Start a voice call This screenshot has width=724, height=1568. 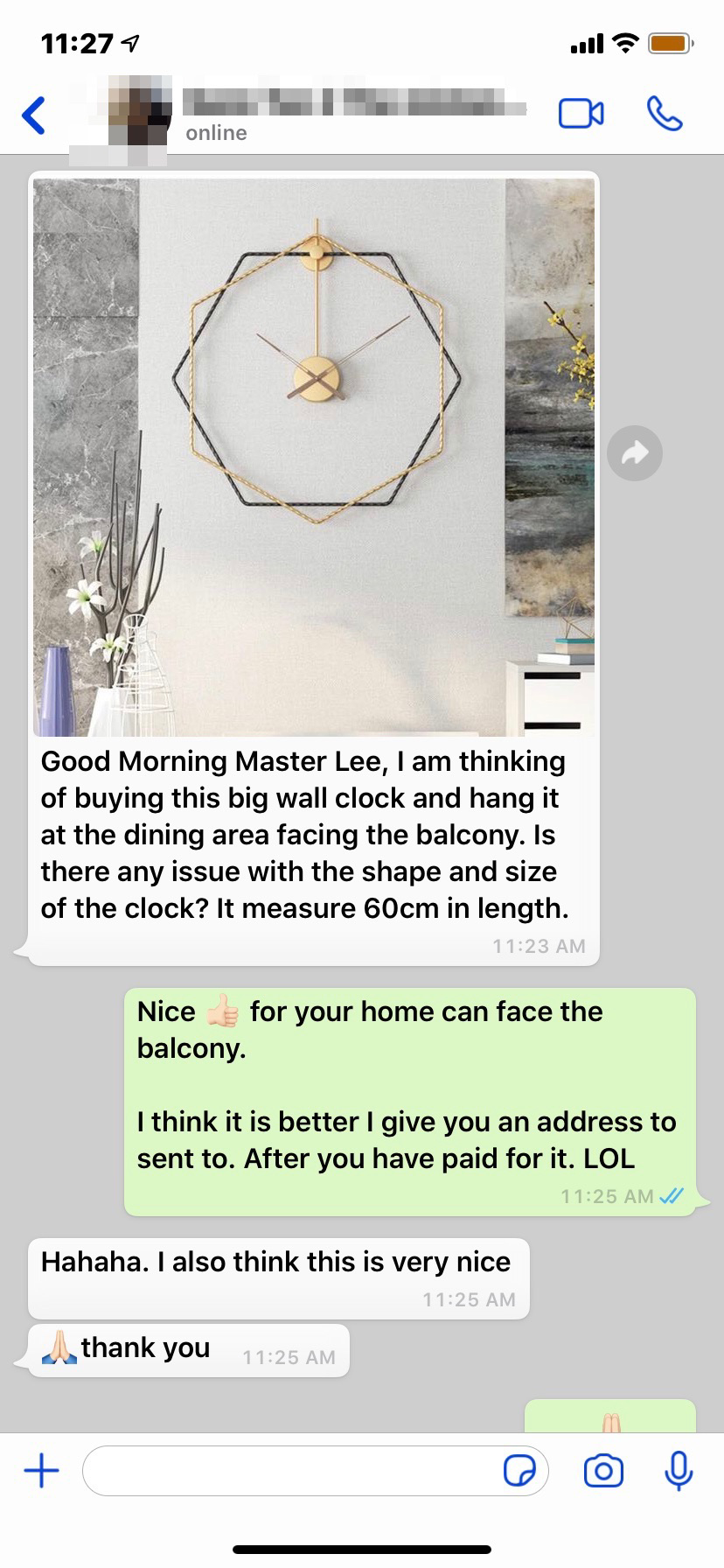(664, 114)
